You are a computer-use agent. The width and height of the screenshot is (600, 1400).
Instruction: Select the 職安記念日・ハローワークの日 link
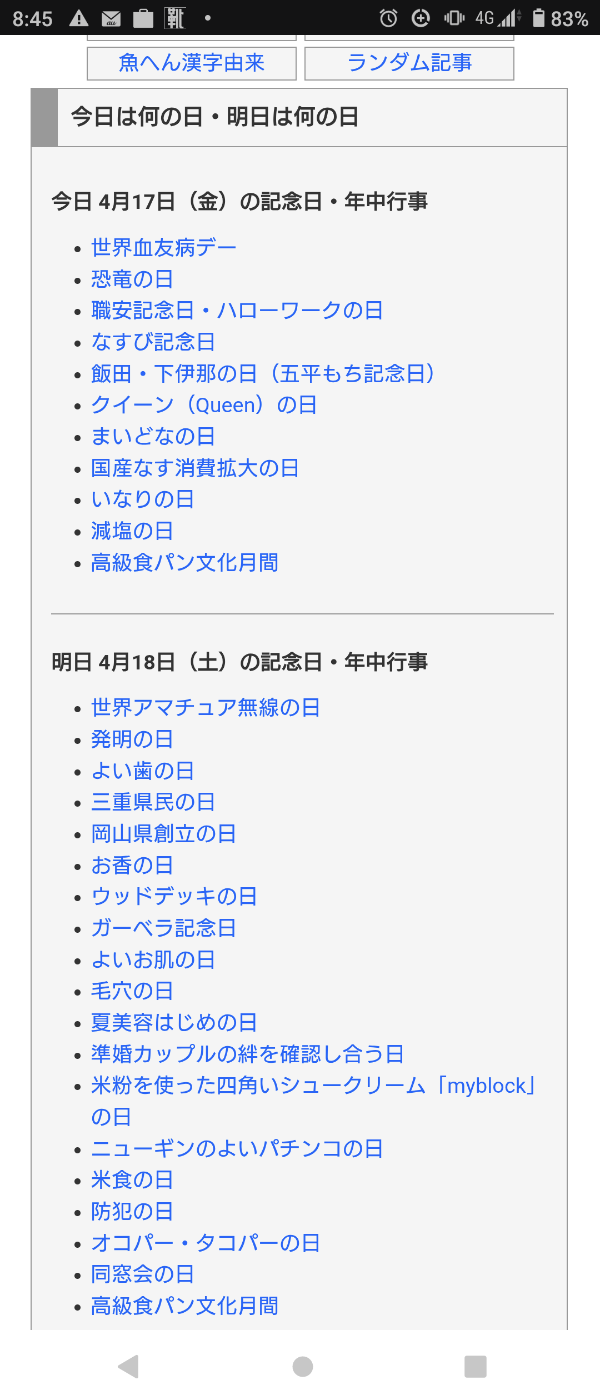tap(237, 310)
